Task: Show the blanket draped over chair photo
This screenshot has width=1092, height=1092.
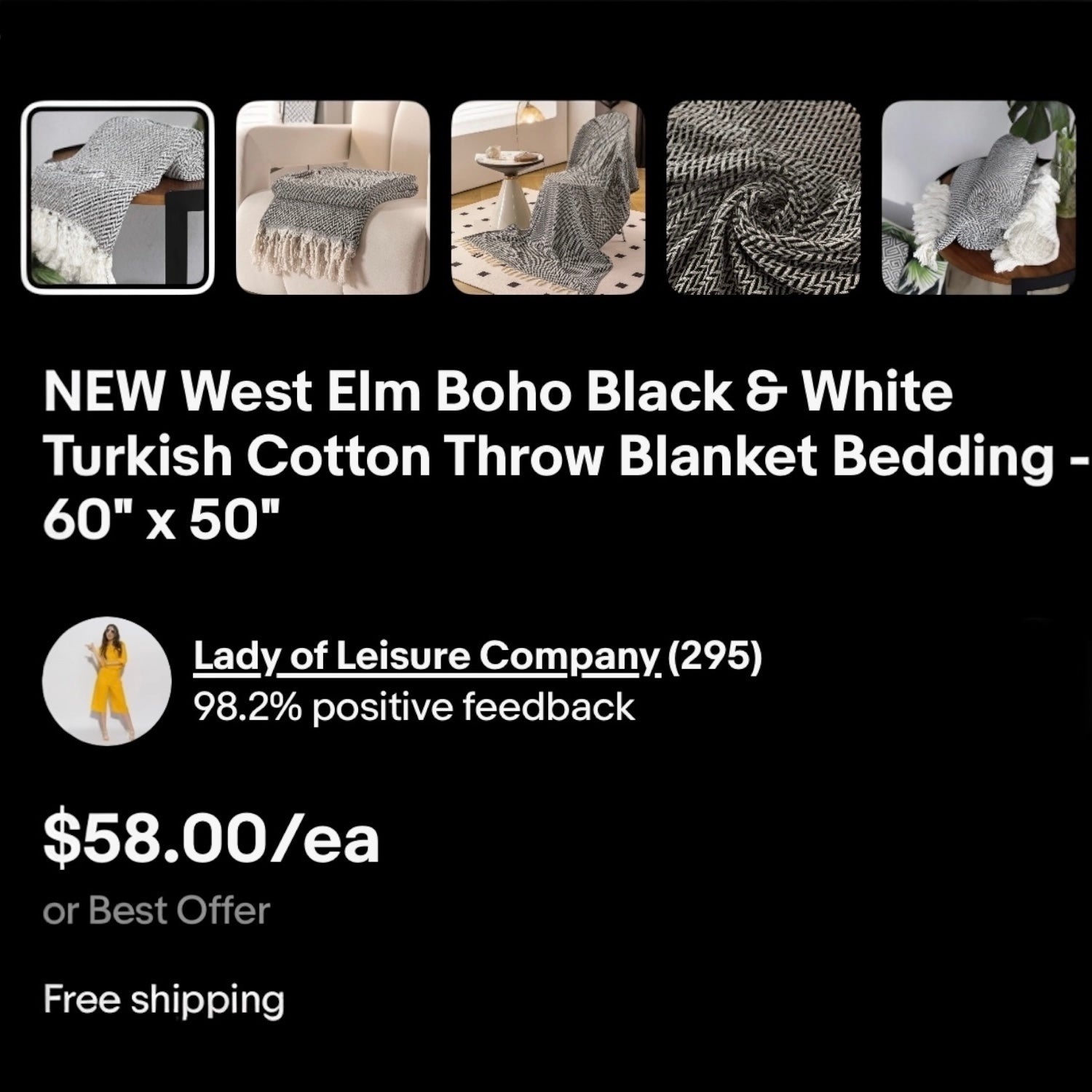Action: [x=548, y=197]
